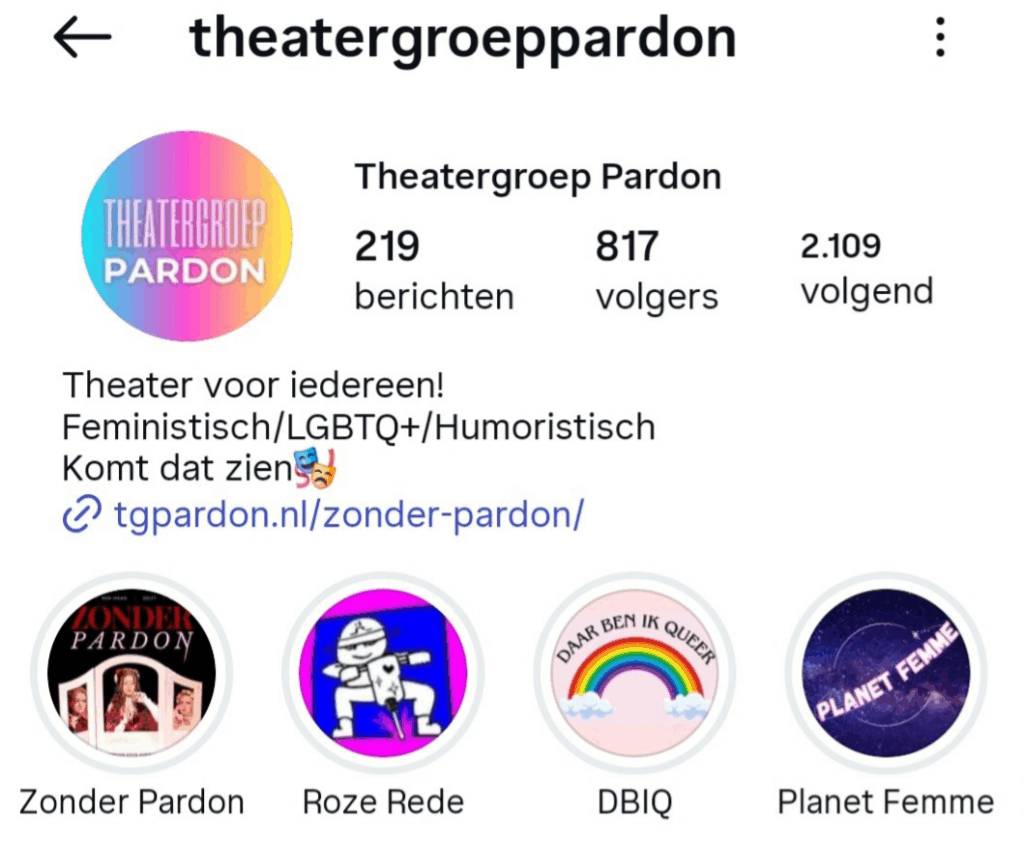Play the DBIQ highlight

635,672
